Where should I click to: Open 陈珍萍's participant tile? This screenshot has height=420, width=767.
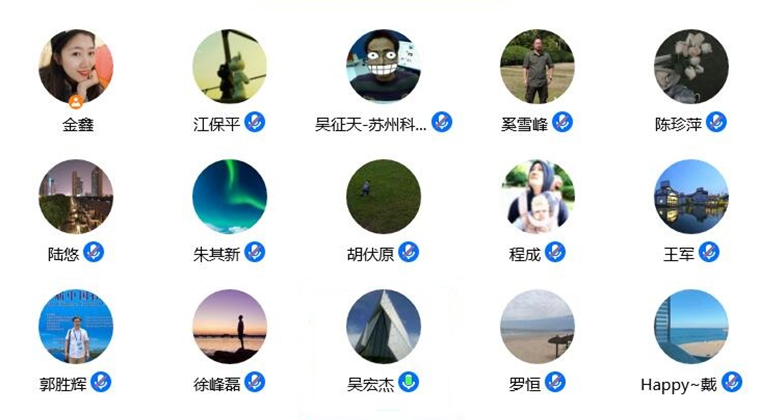(x=691, y=67)
